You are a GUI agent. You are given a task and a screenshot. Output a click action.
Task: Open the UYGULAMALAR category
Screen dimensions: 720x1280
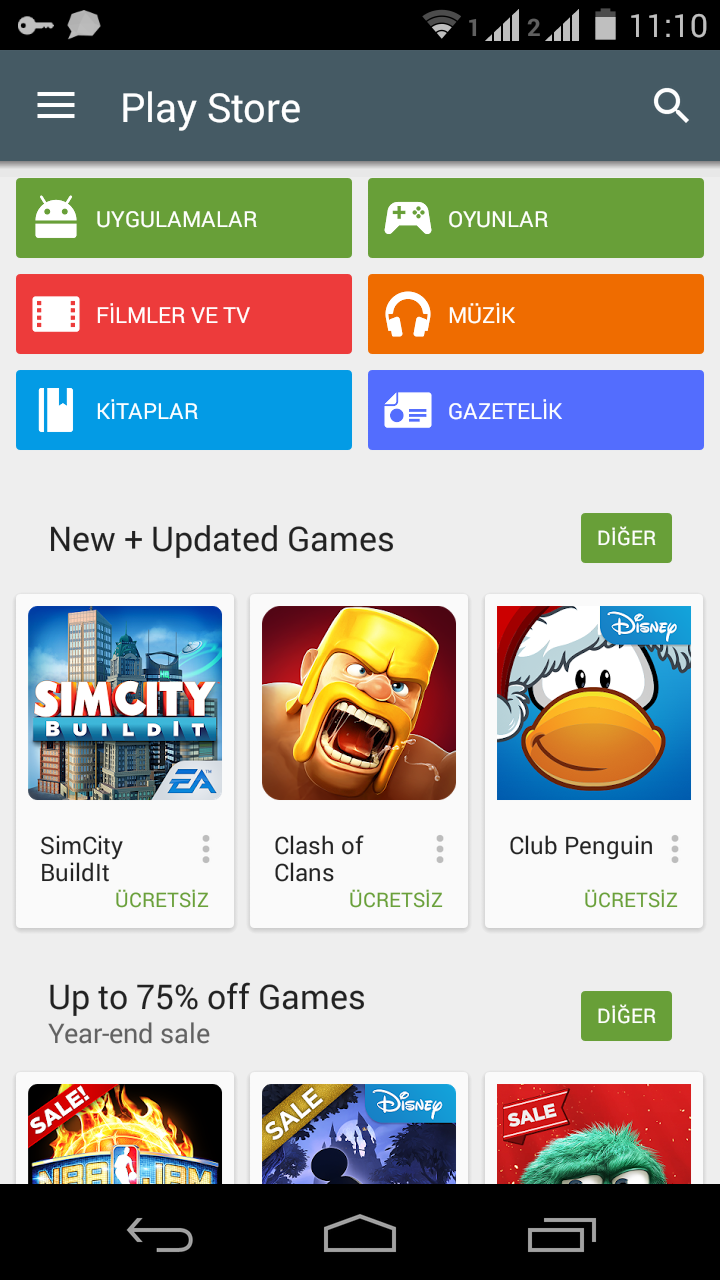point(184,218)
